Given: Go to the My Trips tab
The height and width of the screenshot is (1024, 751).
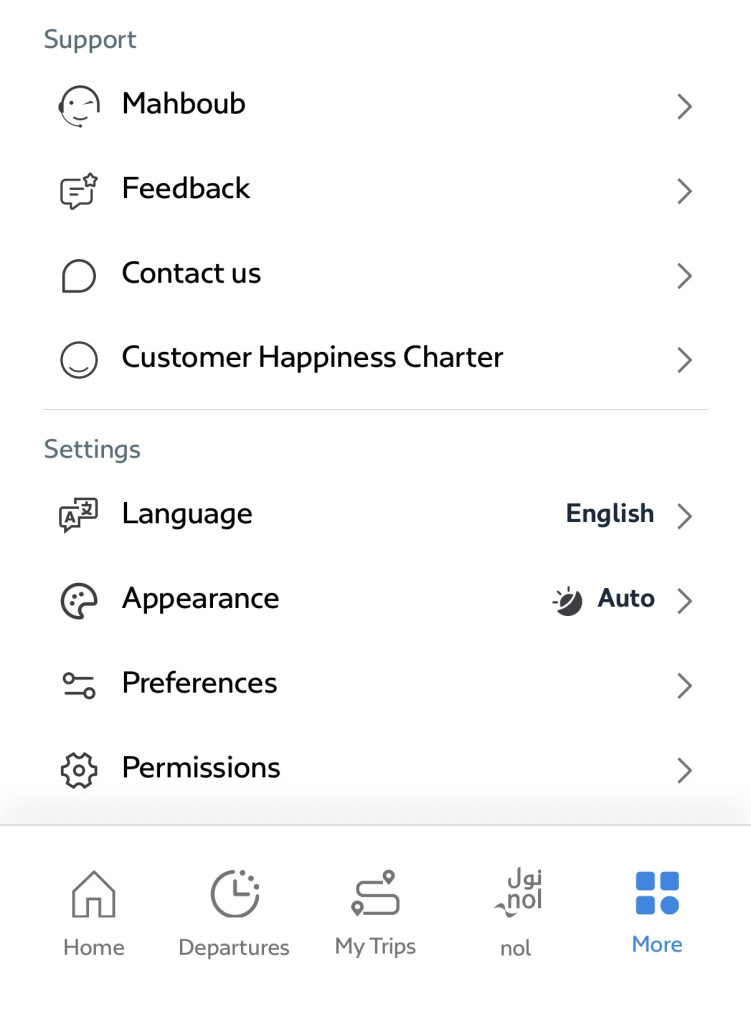Looking at the screenshot, I should (x=375, y=912).
